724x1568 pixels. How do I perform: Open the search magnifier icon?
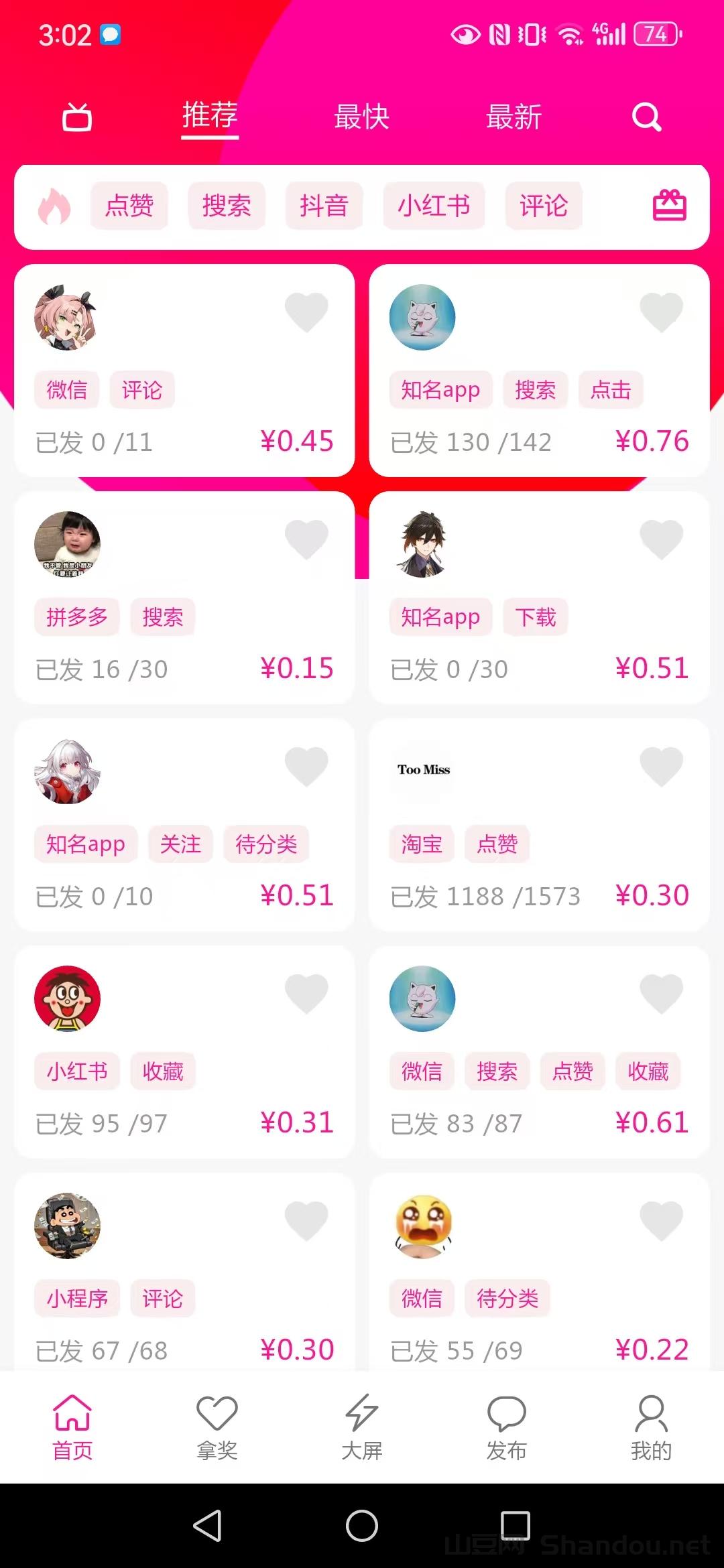[x=646, y=117]
